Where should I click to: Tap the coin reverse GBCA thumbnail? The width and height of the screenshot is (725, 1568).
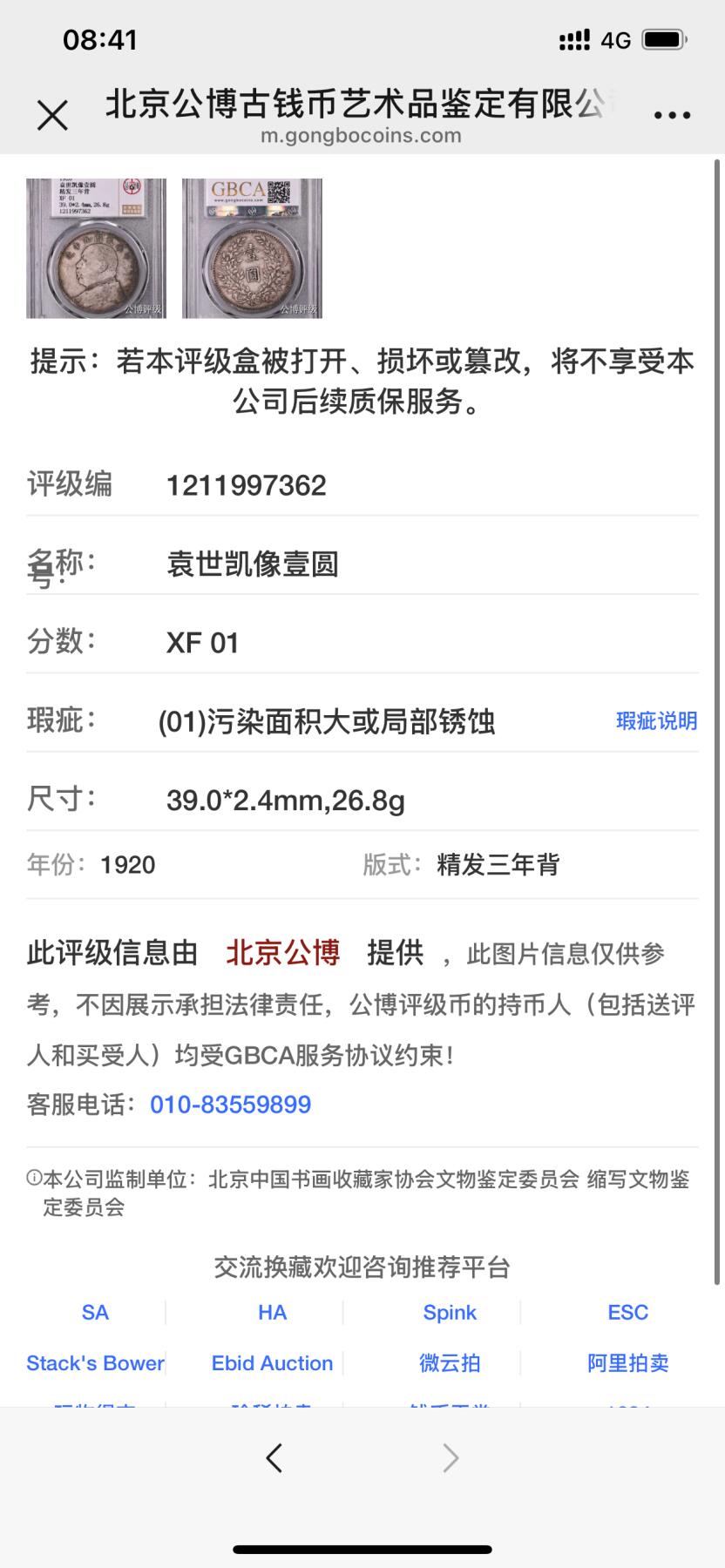click(x=251, y=247)
